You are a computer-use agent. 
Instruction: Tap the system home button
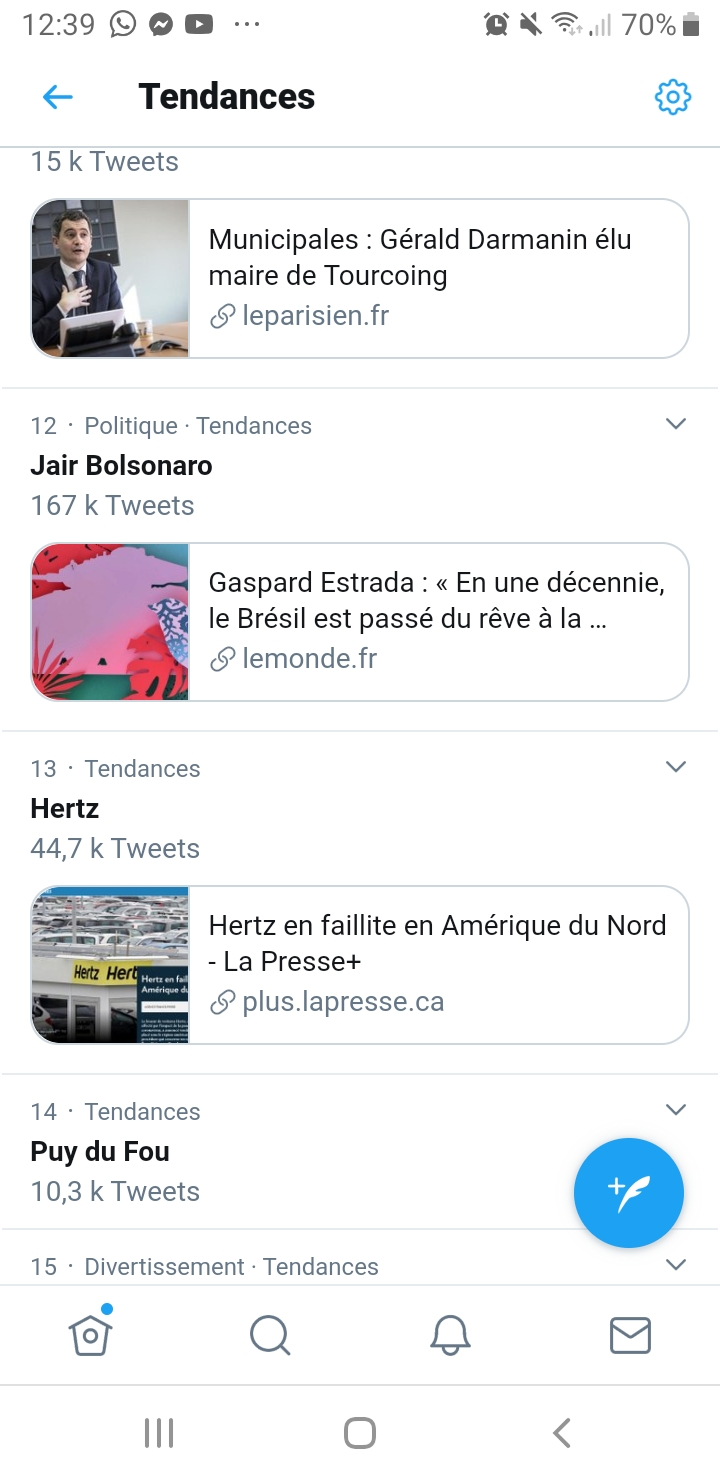pyautogui.click(x=360, y=1432)
